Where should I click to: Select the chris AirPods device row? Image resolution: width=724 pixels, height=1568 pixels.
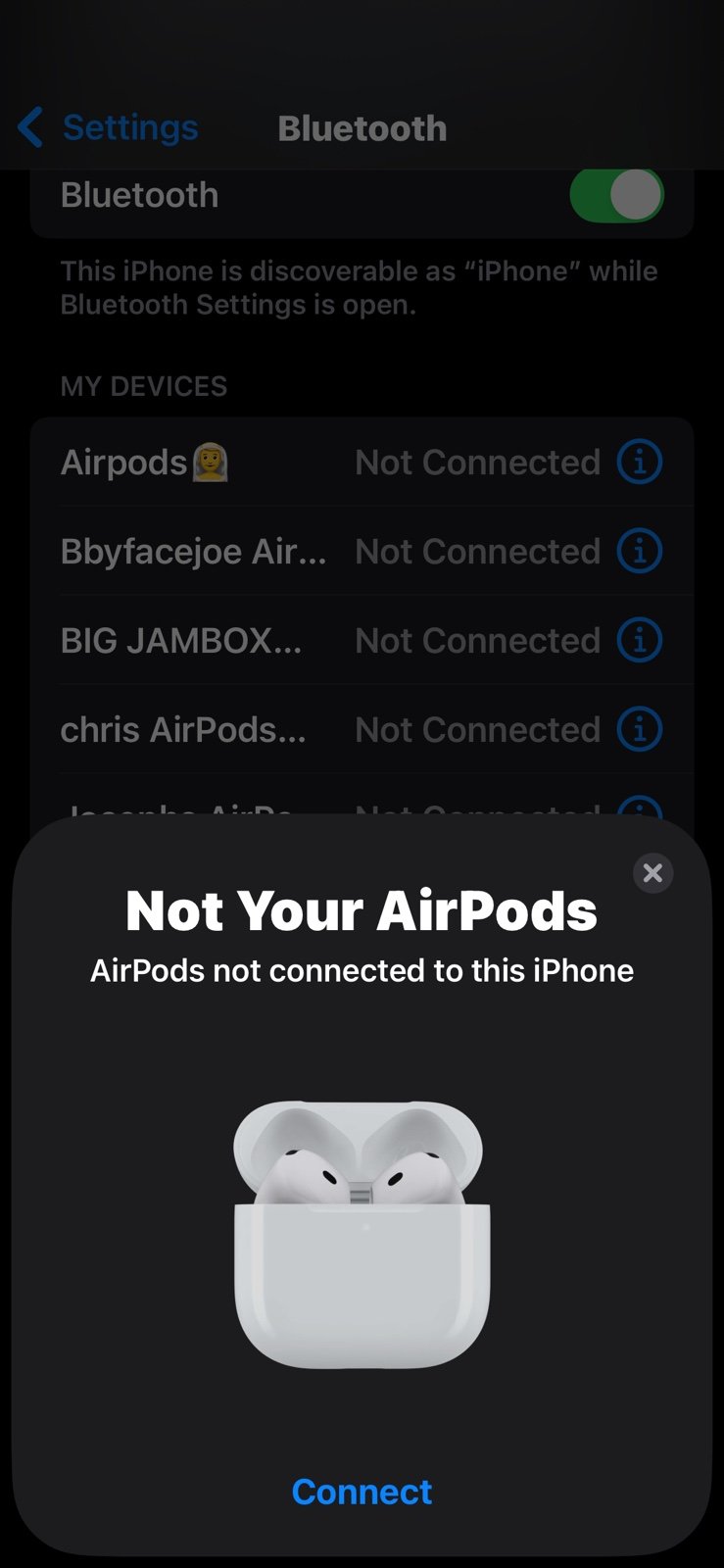coord(362,729)
